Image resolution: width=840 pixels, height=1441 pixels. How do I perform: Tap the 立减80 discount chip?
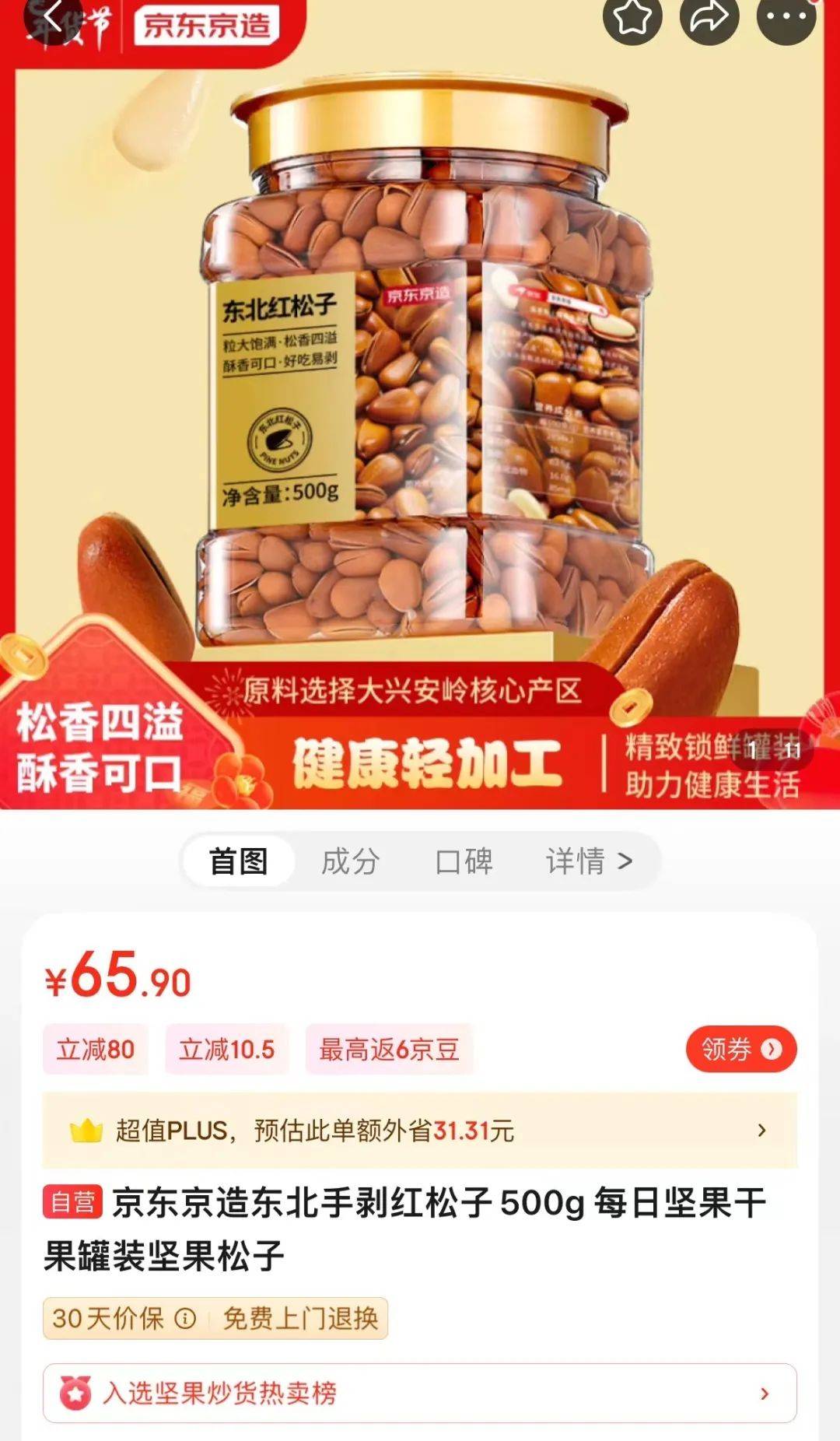pos(96,1050)
